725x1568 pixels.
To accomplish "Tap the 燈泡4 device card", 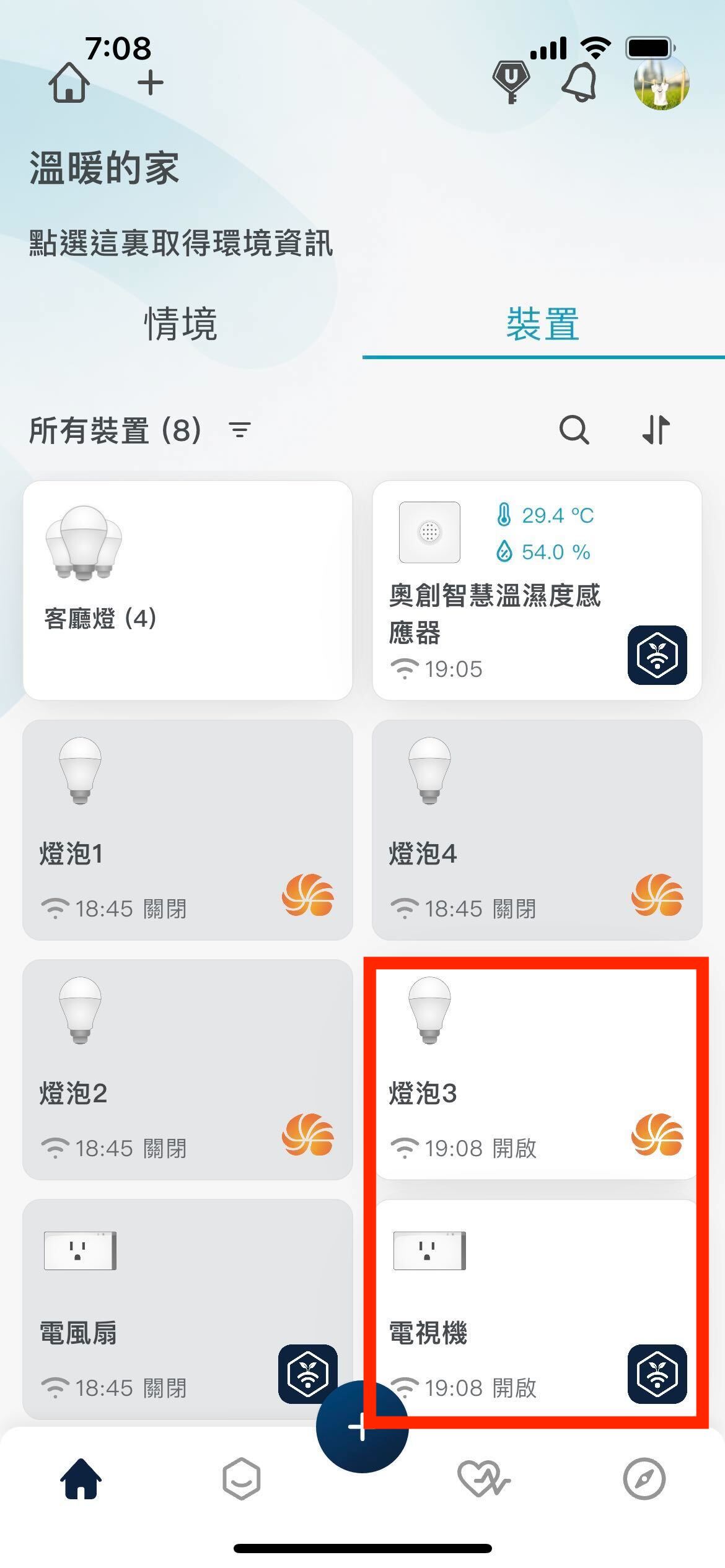I will [537, 830].
